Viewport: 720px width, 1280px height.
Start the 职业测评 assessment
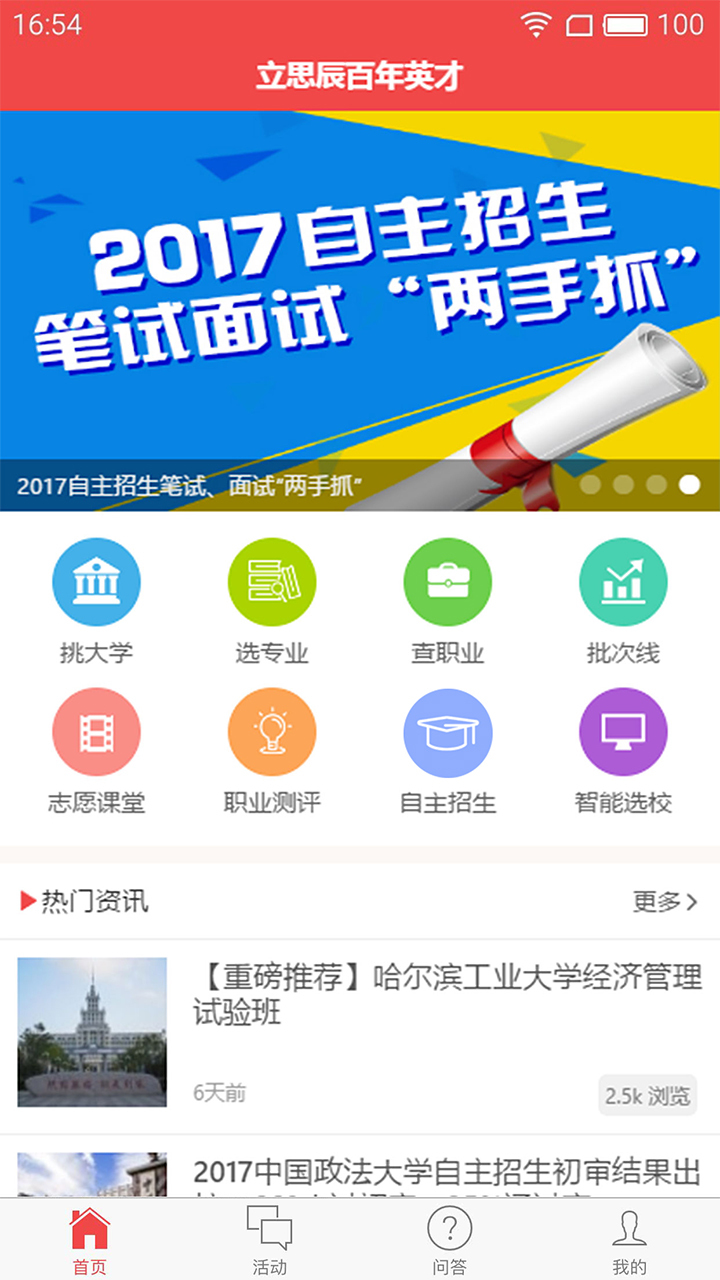[x=272, y=752]
